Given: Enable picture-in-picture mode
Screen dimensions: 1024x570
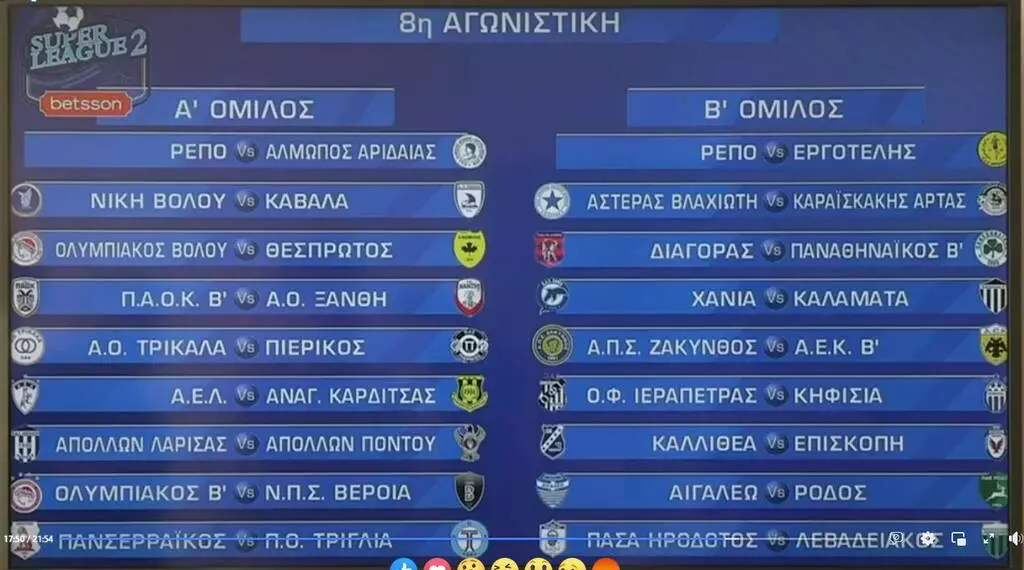Looking at the screenshot, I should [x=958, y=539].
